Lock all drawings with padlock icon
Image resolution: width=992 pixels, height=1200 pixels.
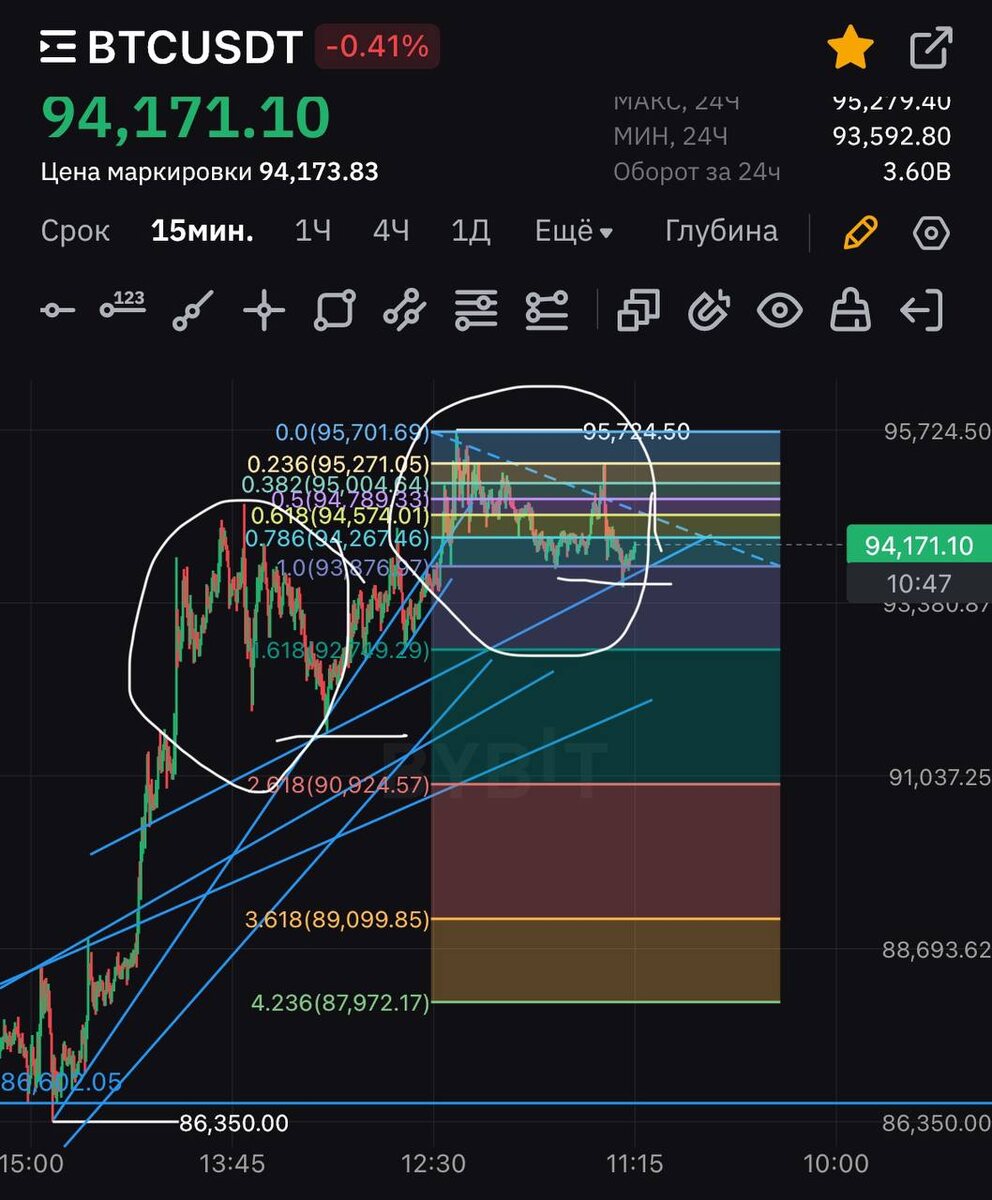(850, 311)
